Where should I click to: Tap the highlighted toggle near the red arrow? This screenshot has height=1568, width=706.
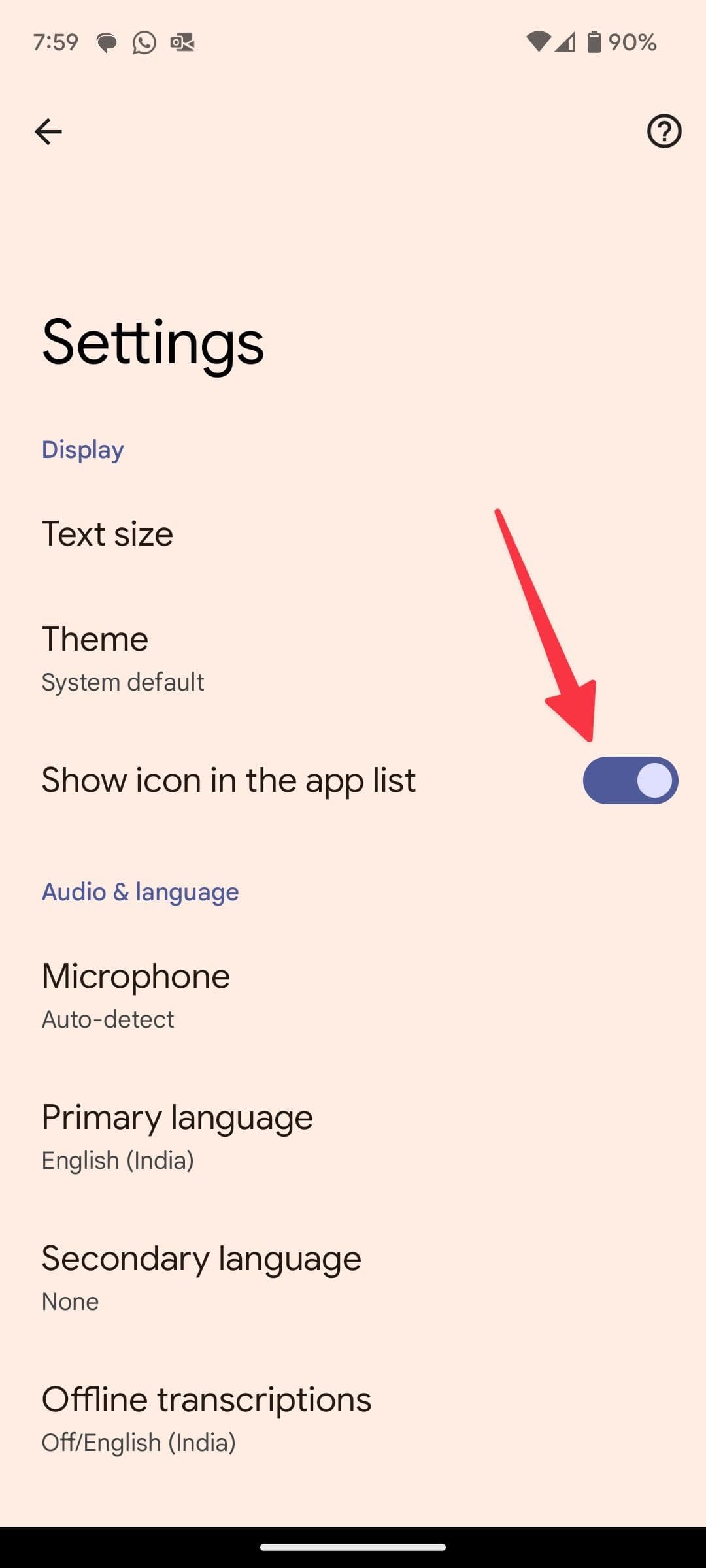coord(630,780)
